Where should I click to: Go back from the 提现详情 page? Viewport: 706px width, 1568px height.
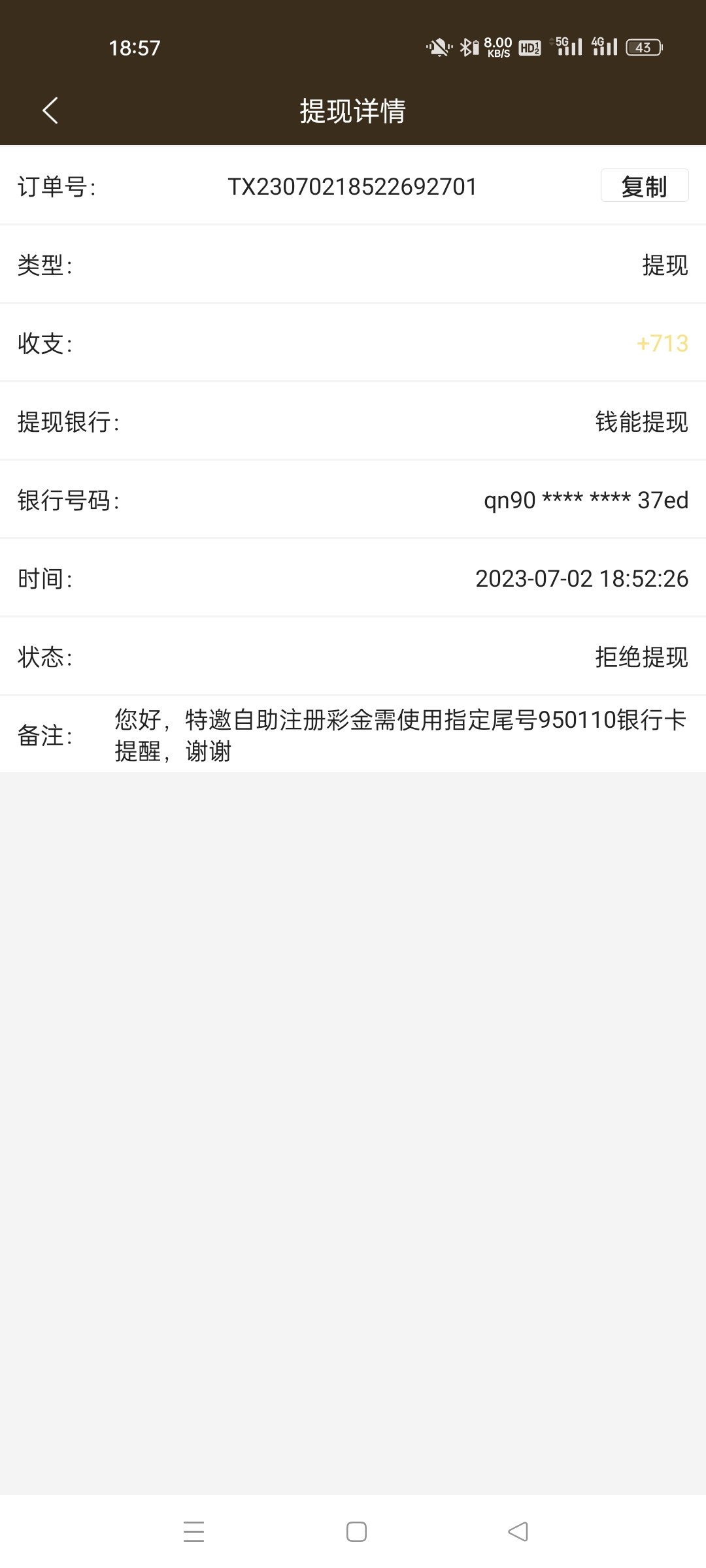pos(50,110)
